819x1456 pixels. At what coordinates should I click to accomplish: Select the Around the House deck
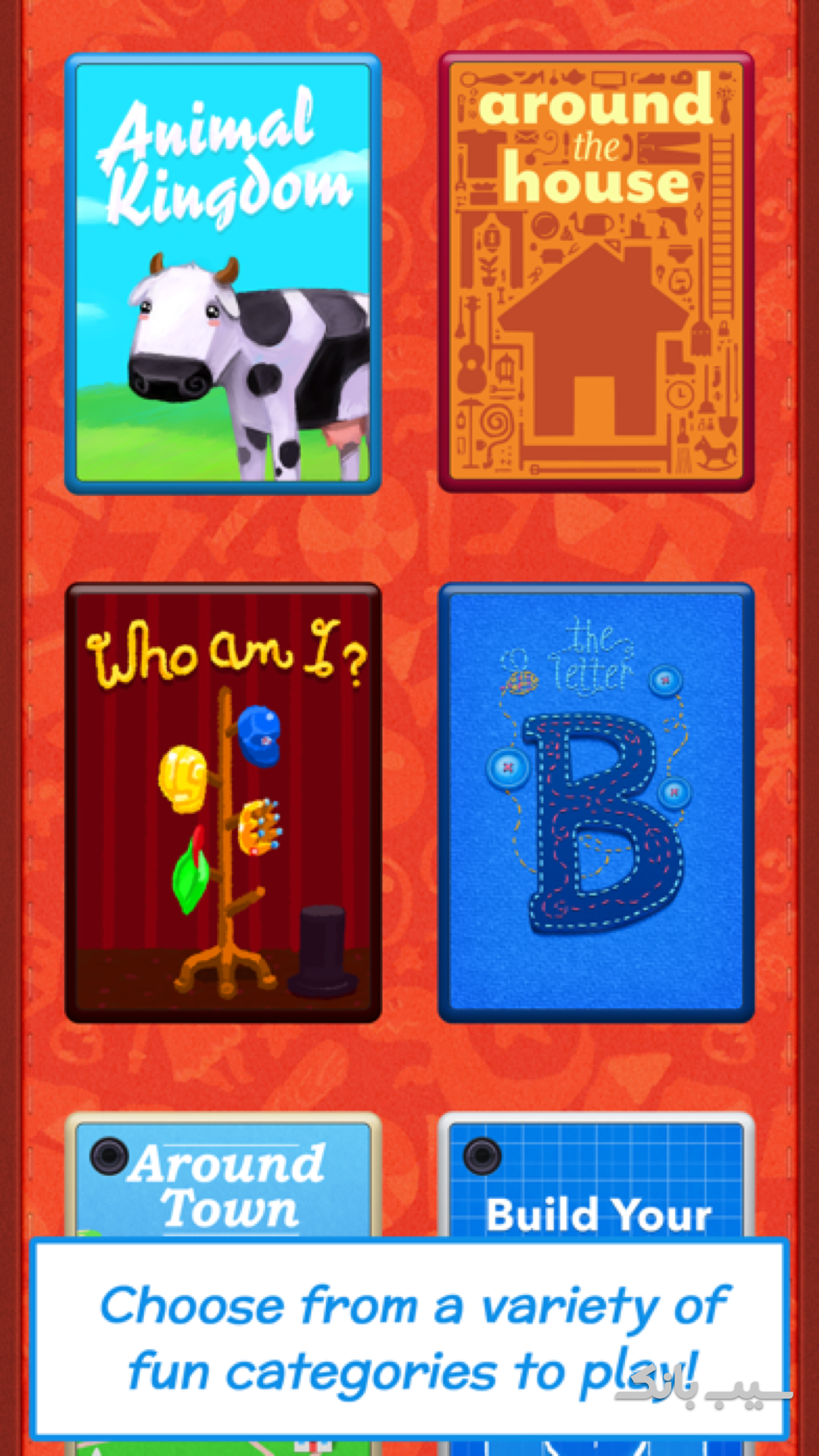click(596, 272)
